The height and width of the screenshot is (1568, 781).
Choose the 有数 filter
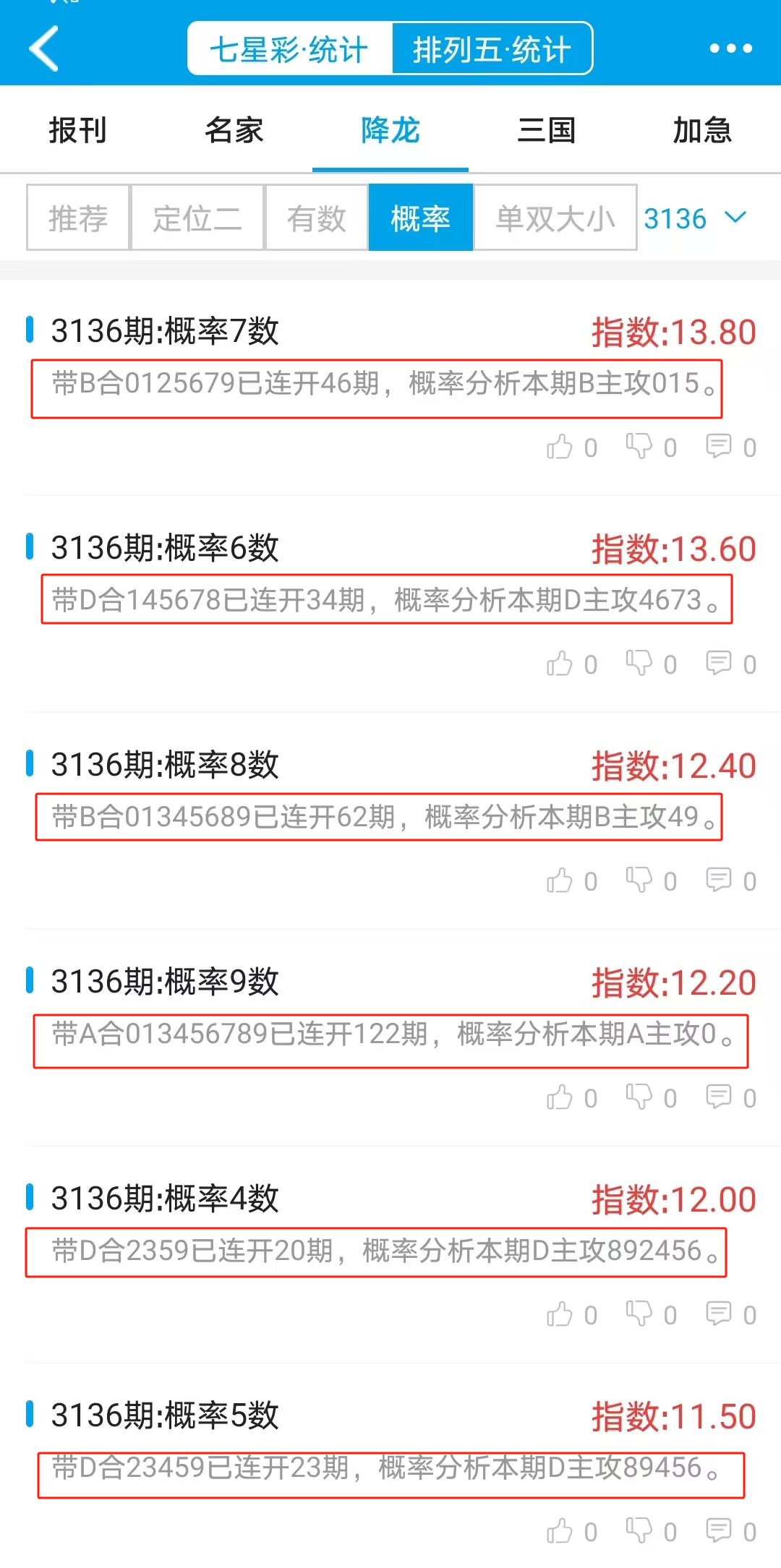(317, 218)
